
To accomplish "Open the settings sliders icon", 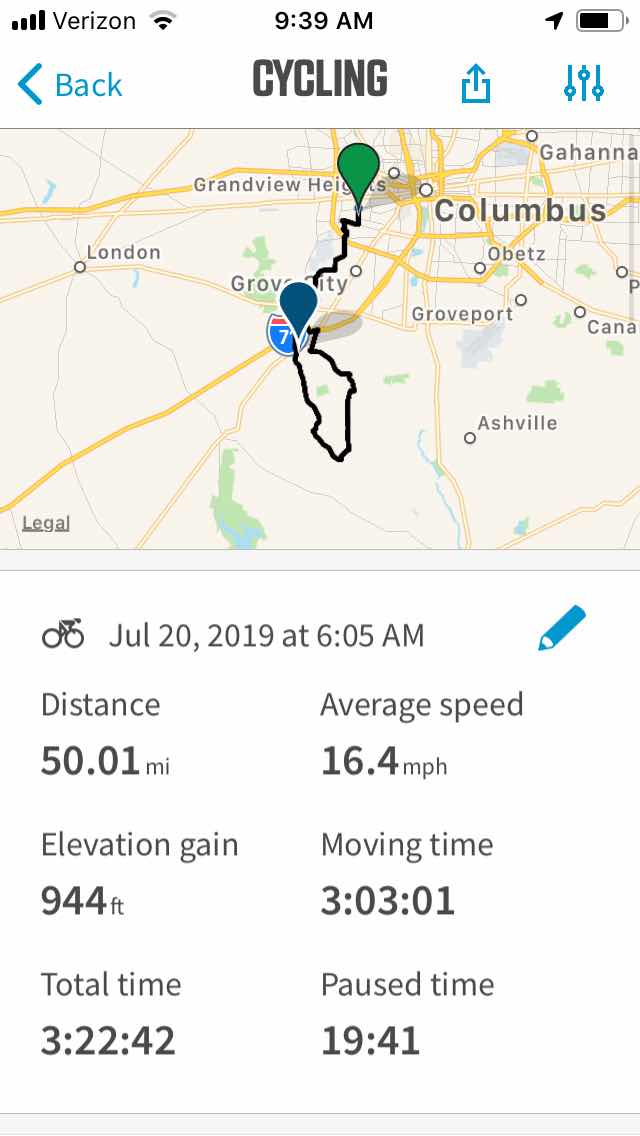I will point(583,84).
